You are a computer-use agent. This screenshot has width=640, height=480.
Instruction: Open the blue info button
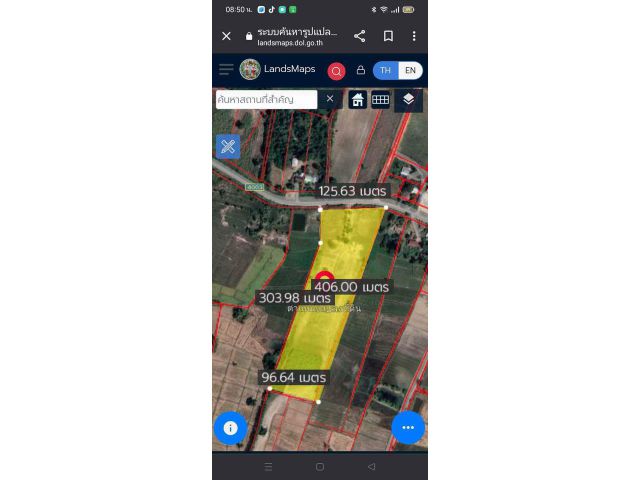tap(230, 428)
